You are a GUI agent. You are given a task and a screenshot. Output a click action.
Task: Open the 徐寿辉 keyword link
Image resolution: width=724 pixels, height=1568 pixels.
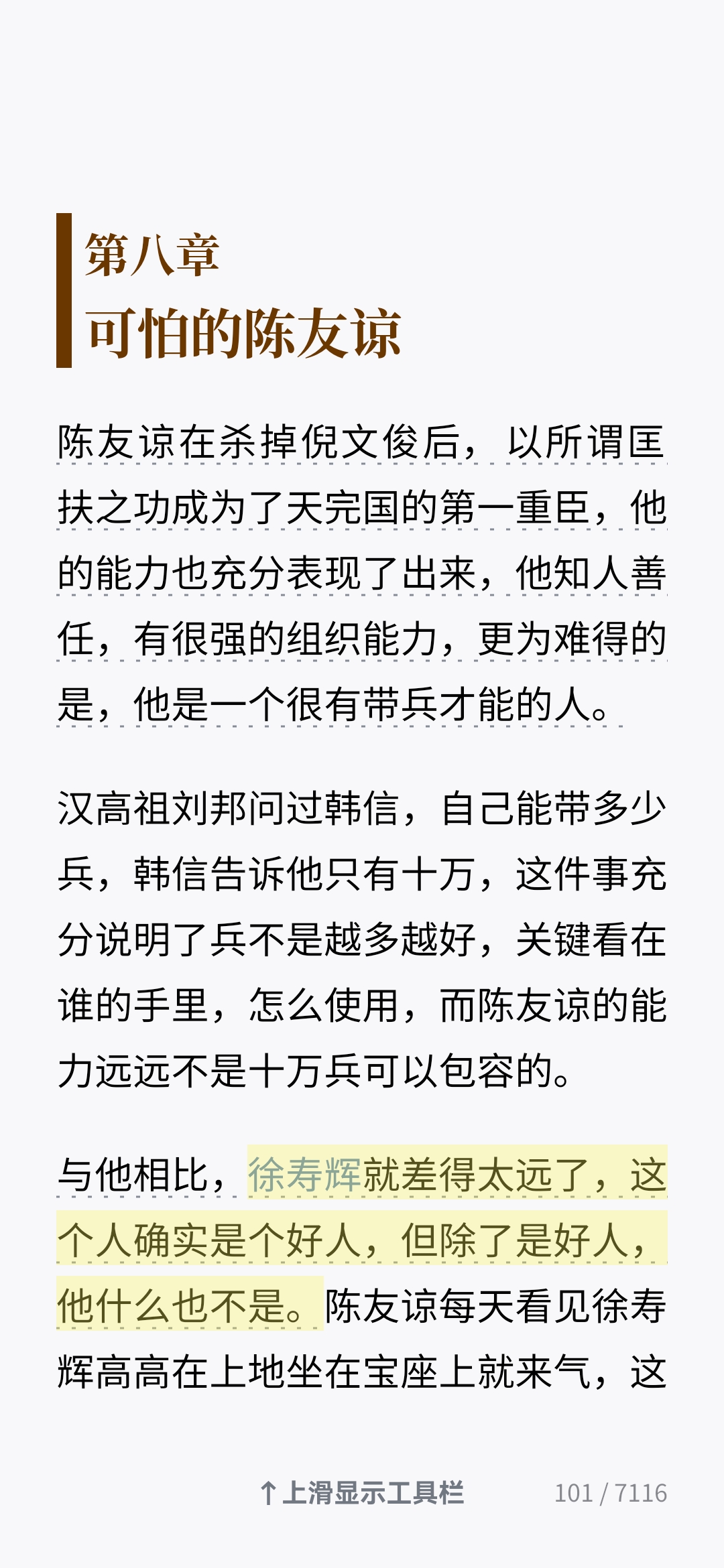304,1175
